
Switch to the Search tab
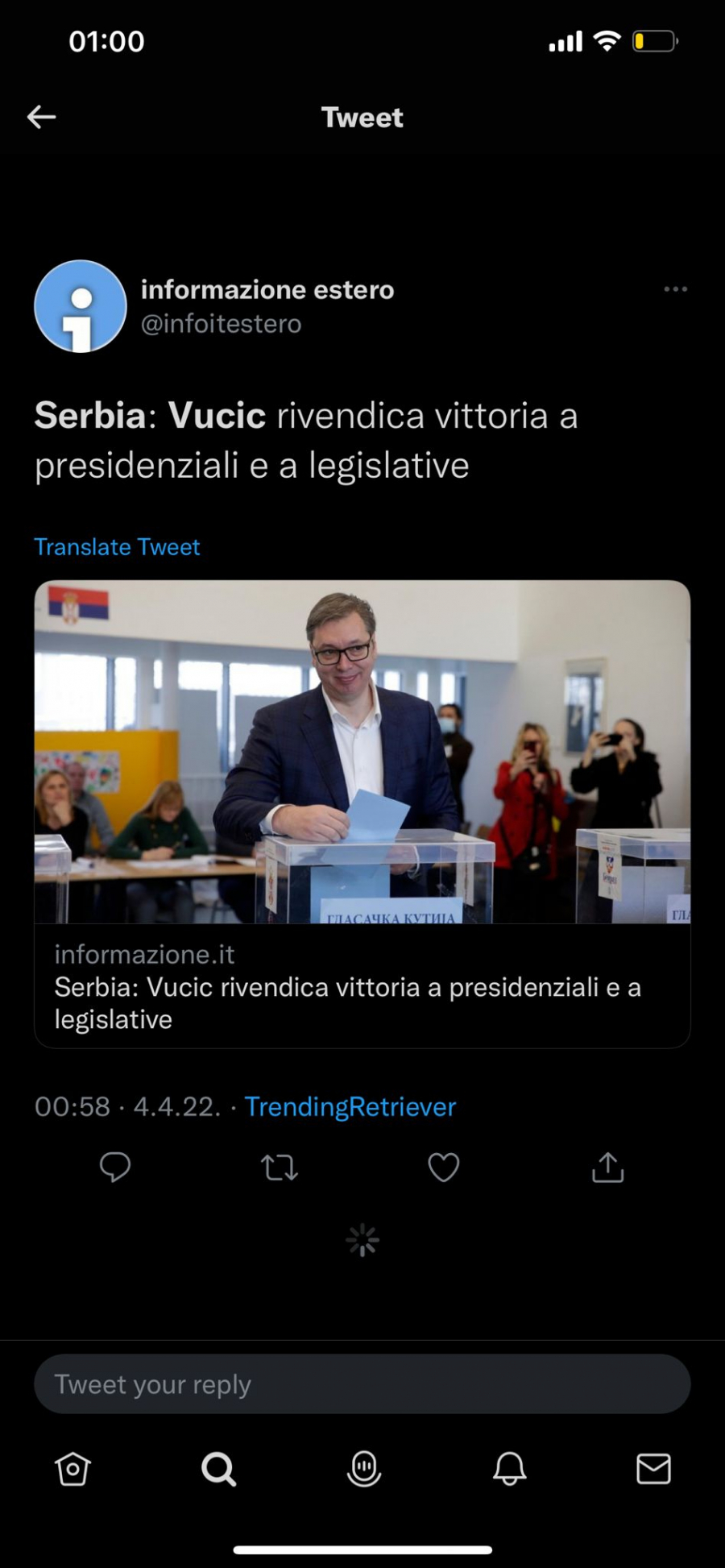point(218,1469)
